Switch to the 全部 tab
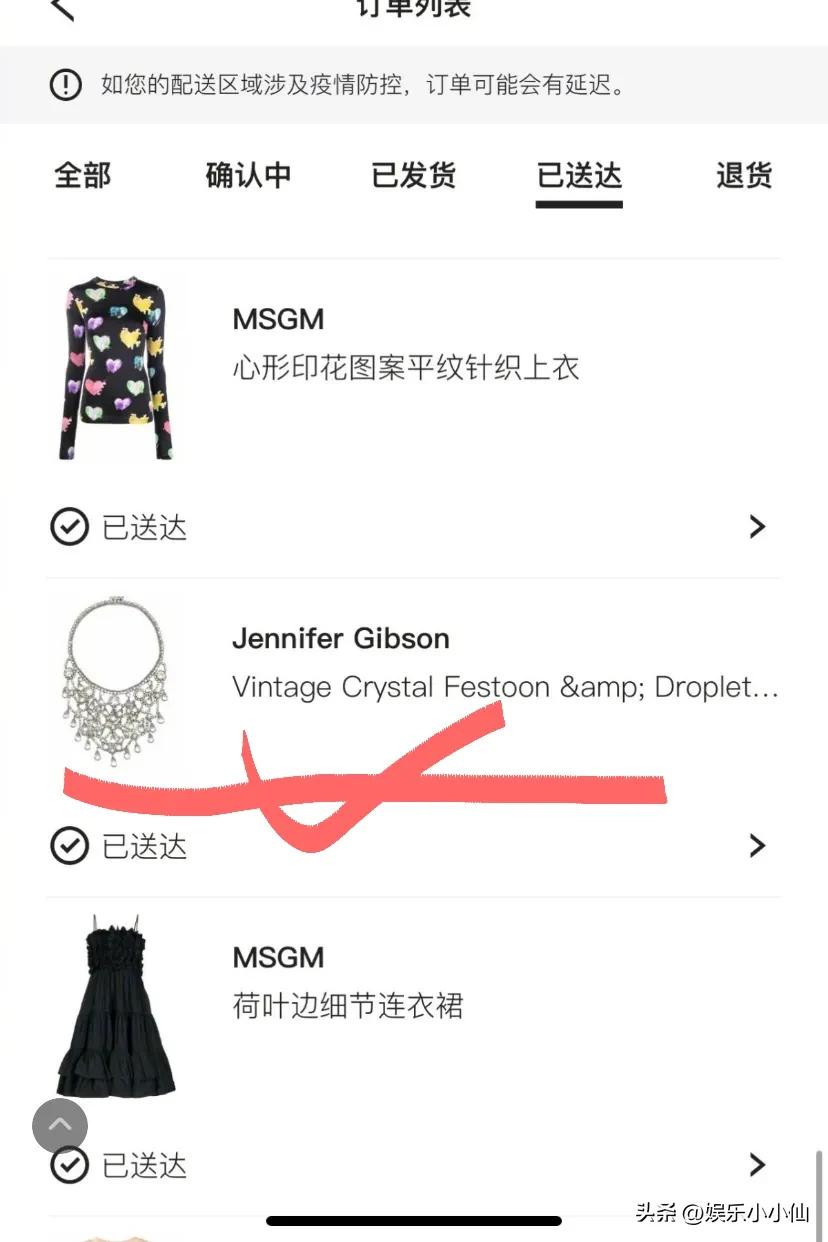The height and width of the screenshot is (1242, 828). coord(81,176)
